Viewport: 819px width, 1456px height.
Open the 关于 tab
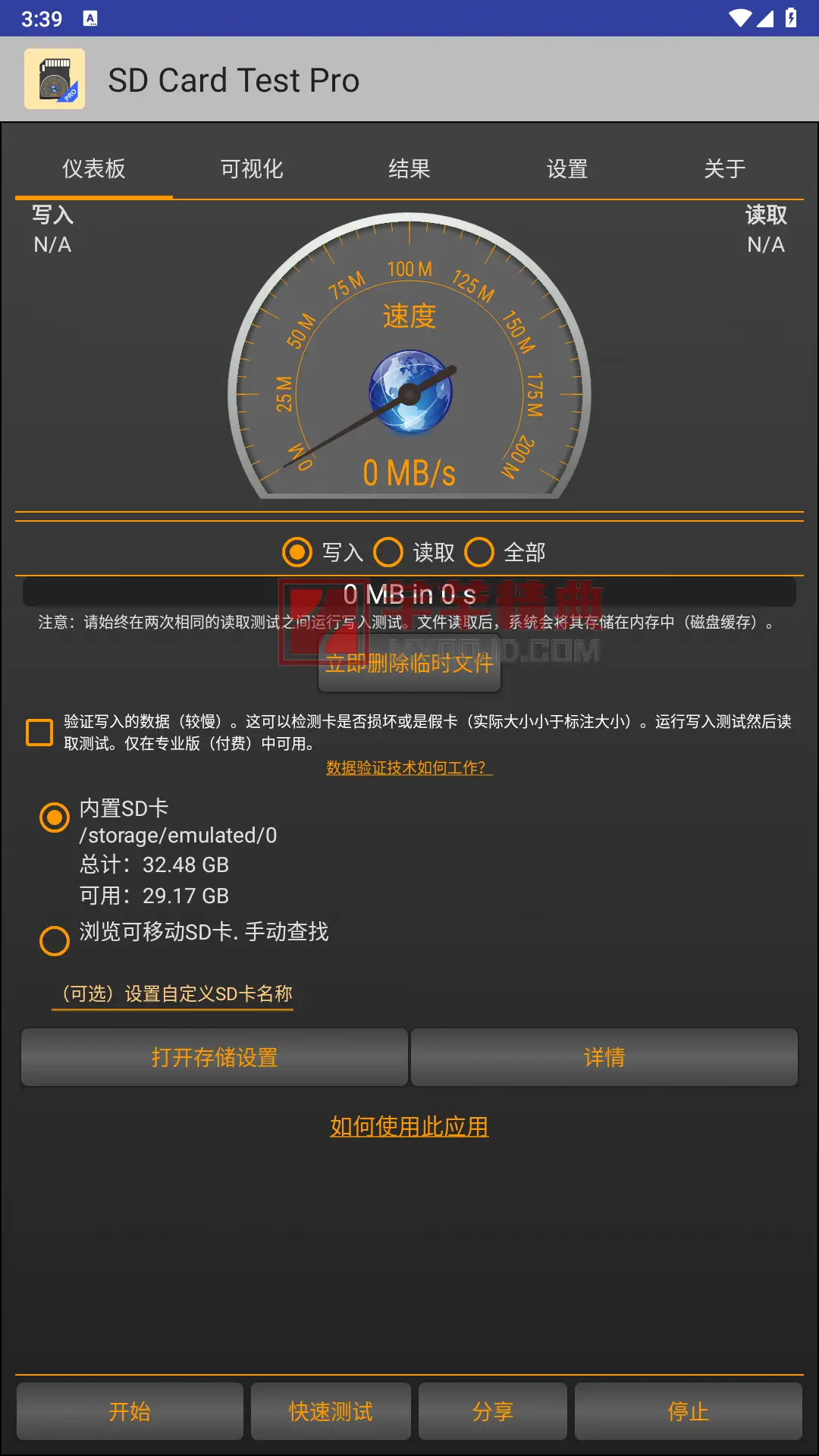[x=725, y=168]
